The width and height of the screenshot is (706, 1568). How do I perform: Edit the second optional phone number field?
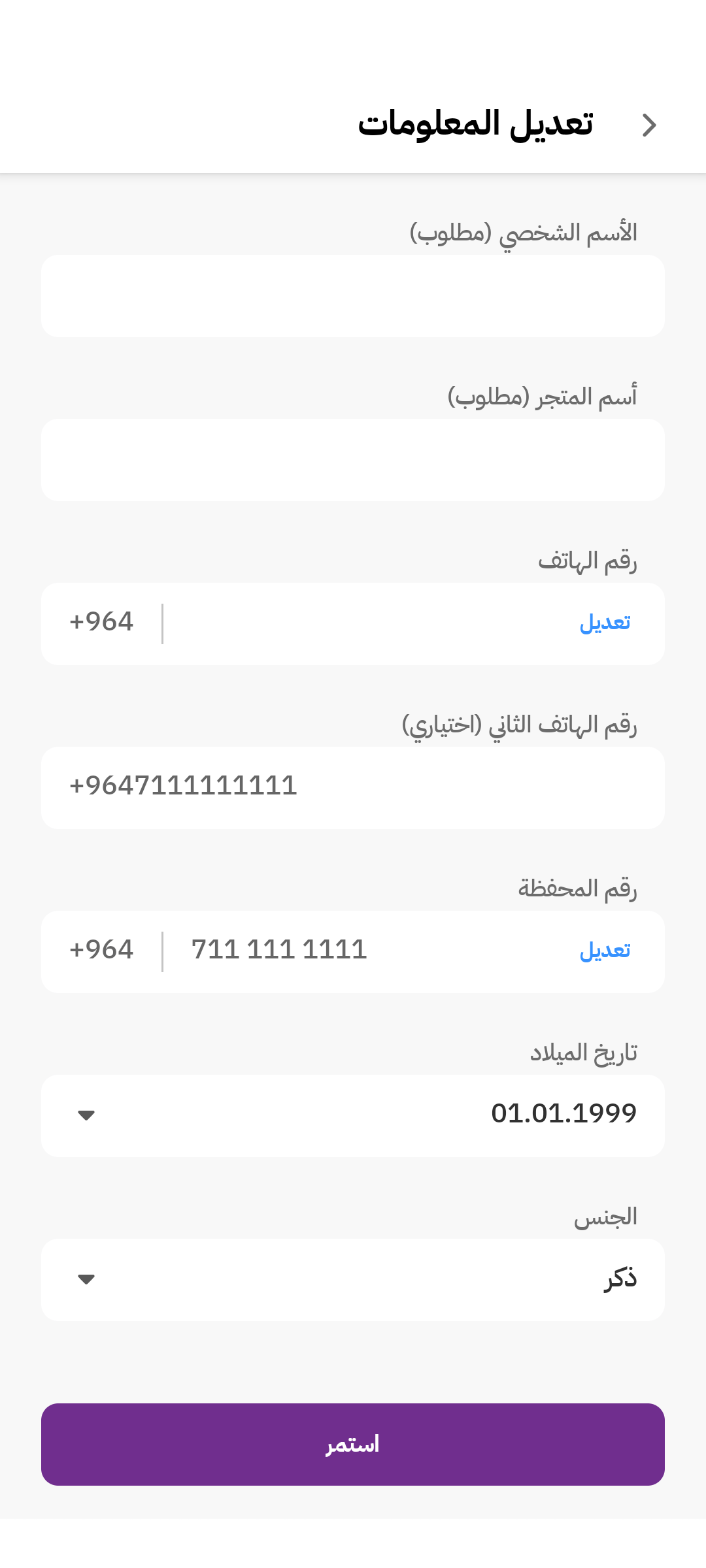[353, 788]
